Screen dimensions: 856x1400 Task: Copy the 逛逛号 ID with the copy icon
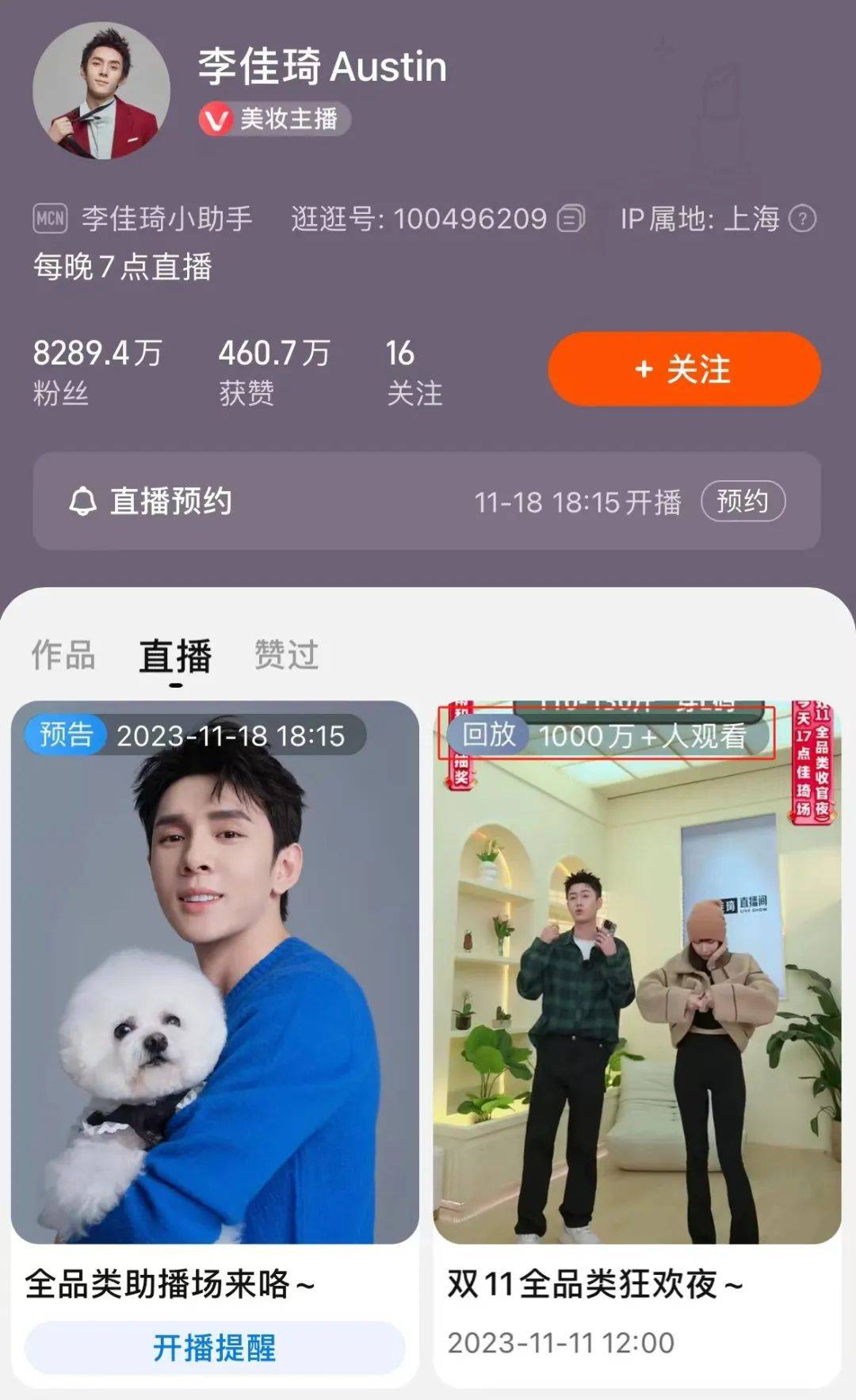click(x=571, y=219)
